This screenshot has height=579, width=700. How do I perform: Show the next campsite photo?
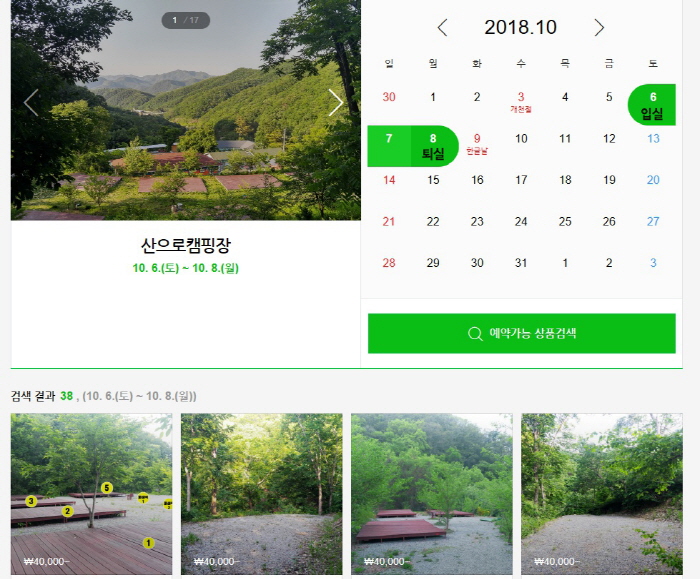336,103
